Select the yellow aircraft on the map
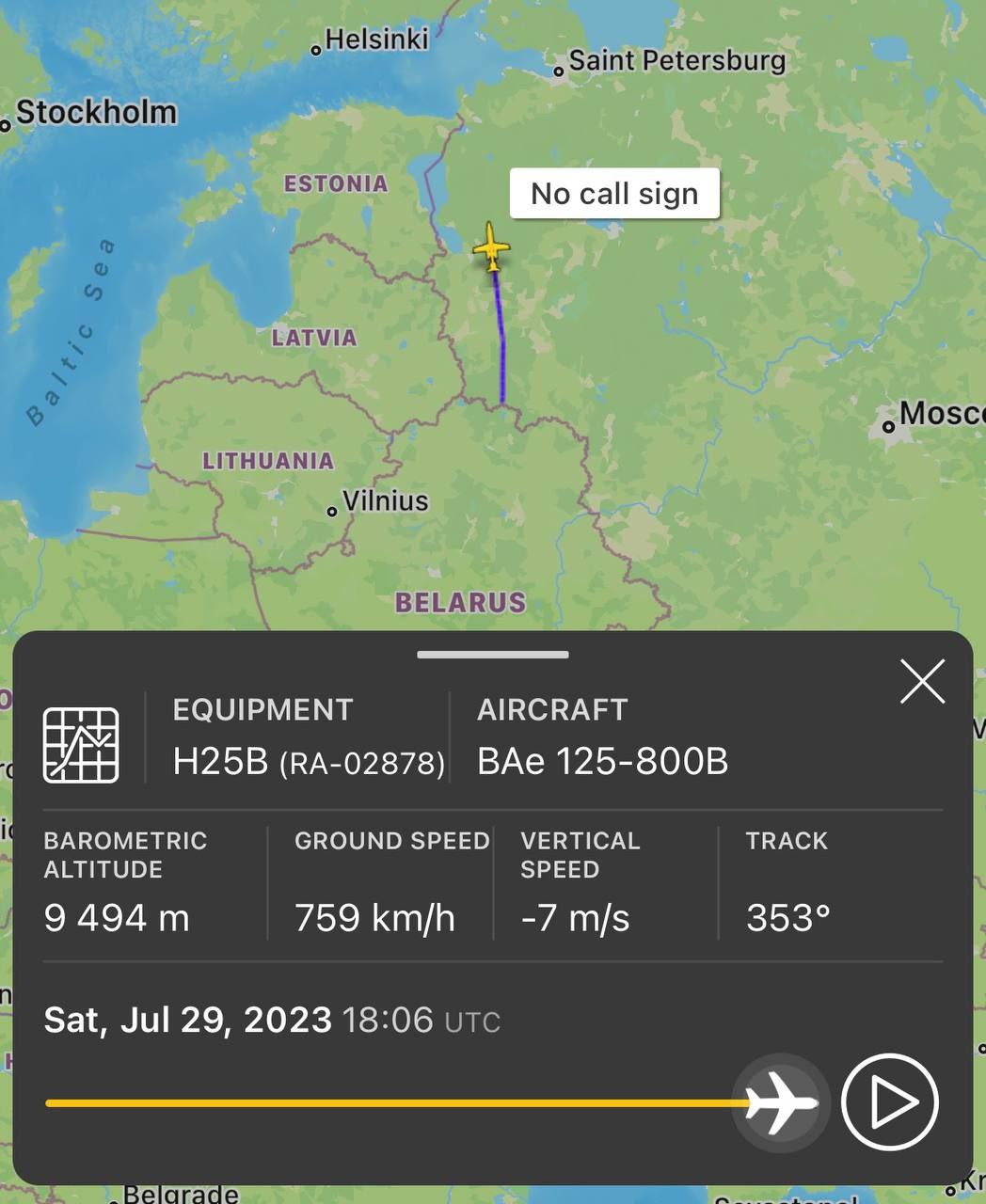Screen dimensions: 986x1204 [x=491, y=247]
